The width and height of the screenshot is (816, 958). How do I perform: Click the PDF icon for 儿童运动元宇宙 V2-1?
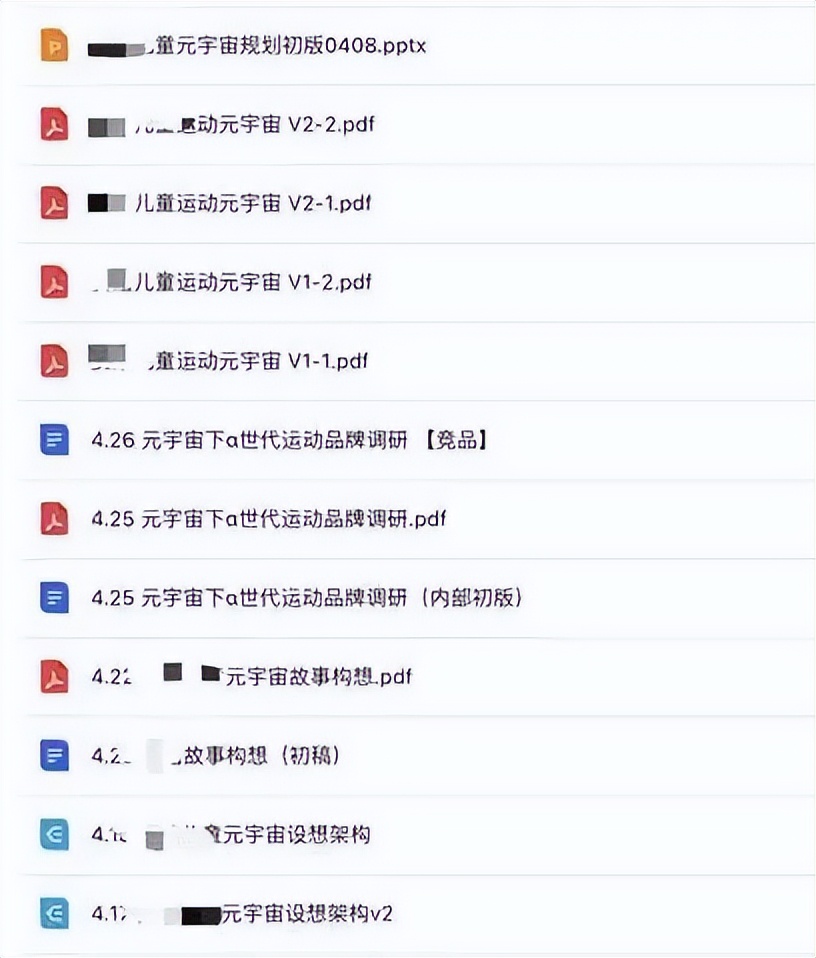(53, 203)
